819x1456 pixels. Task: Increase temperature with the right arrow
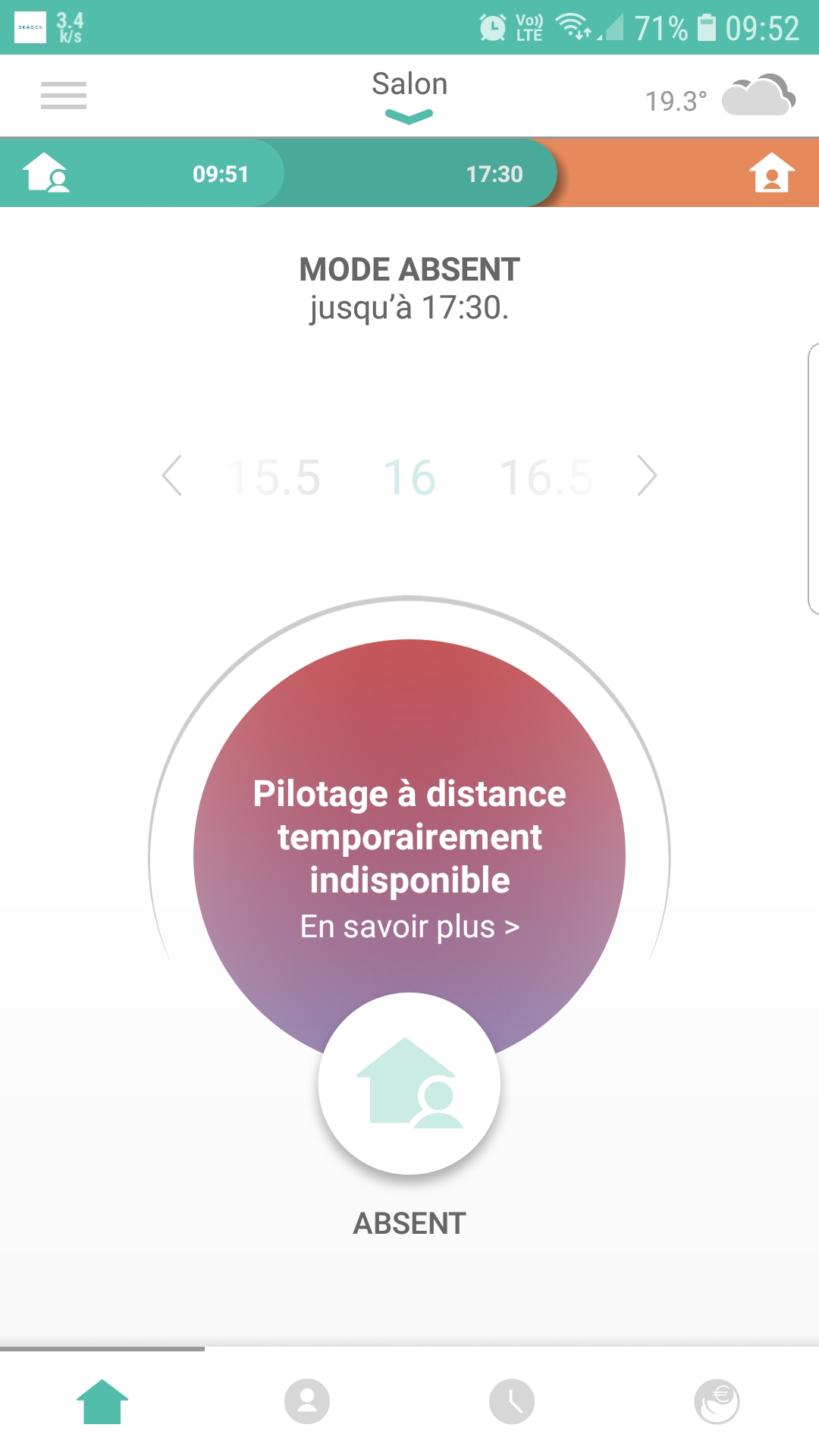[x=647, y=476]
